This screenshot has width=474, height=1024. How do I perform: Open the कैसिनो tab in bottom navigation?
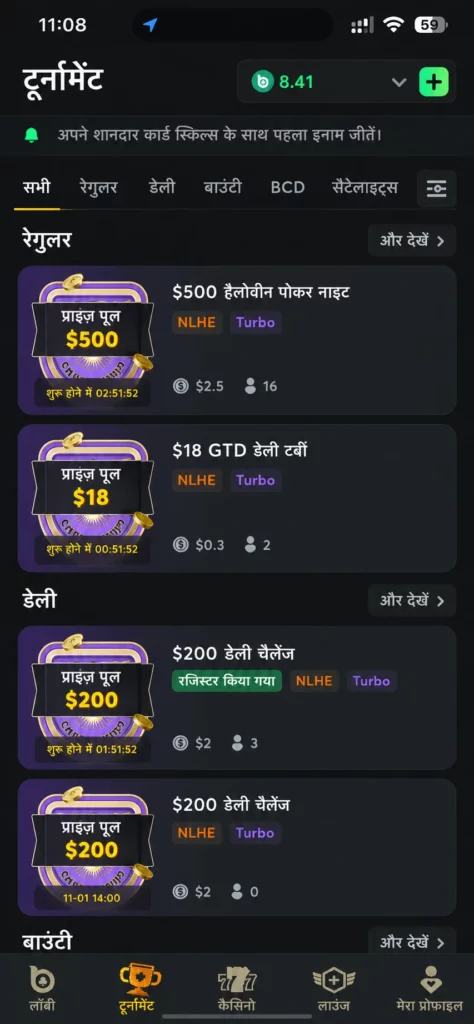tap(236, 989)
